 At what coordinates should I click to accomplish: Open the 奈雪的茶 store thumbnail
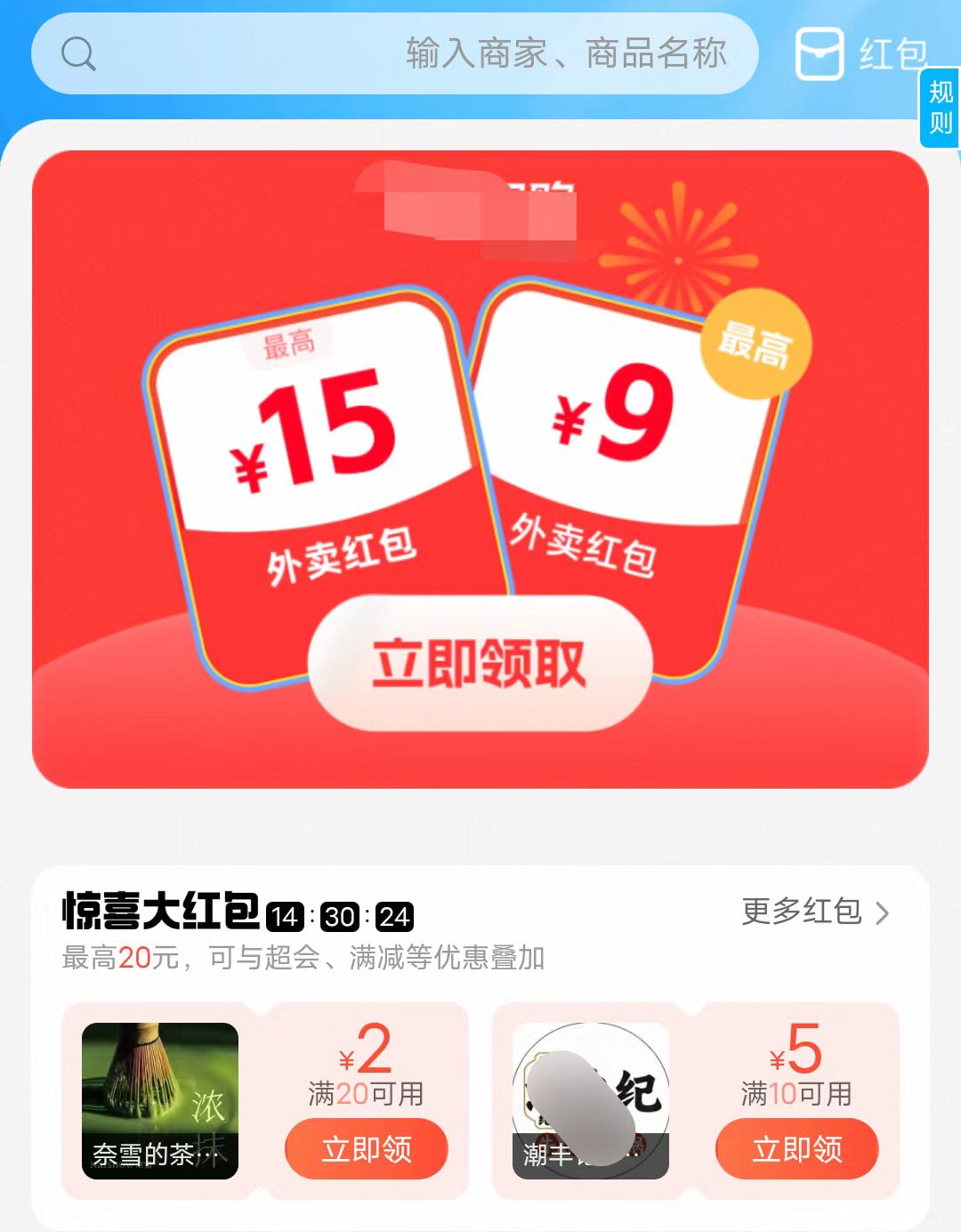pos(160,1101)
